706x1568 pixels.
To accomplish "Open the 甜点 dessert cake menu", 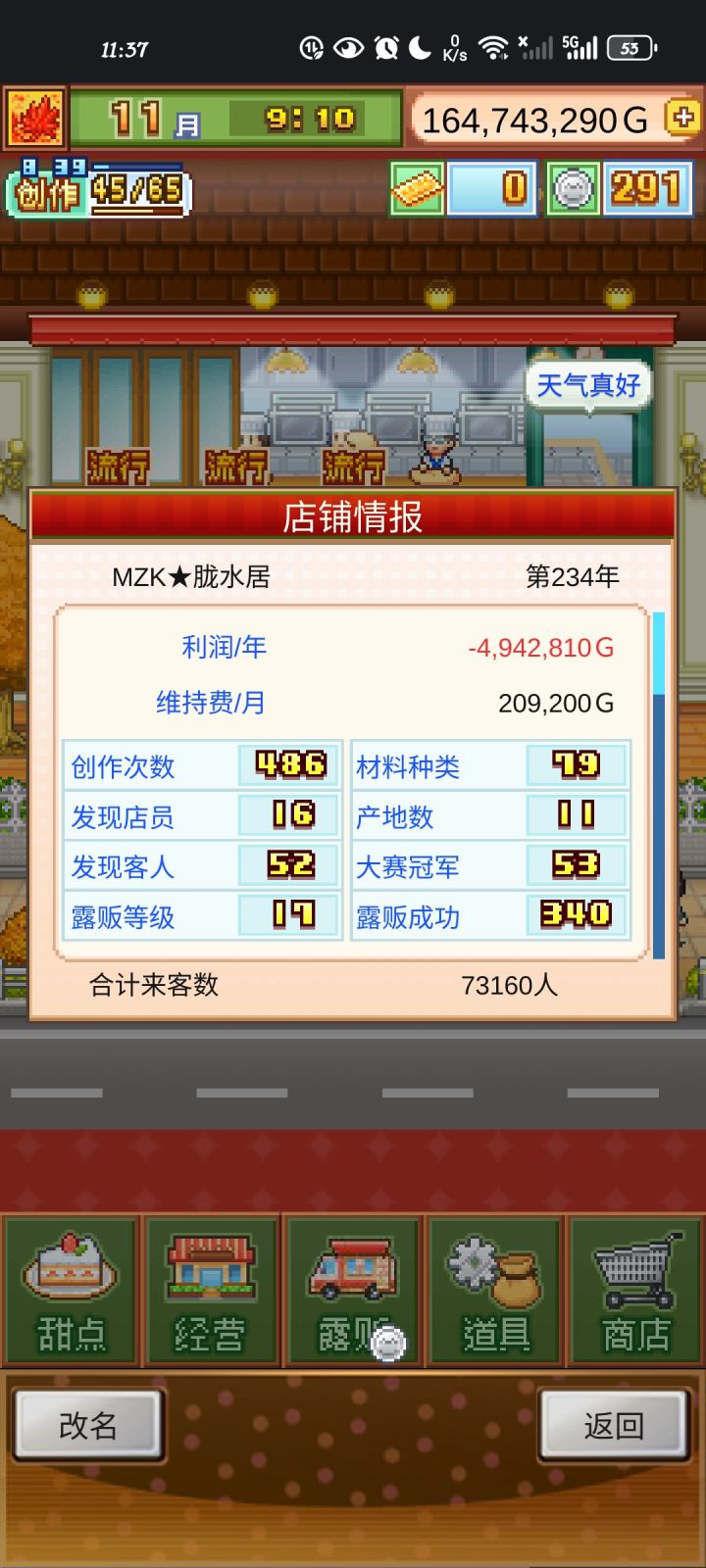I will click(x=71, y=1289).
